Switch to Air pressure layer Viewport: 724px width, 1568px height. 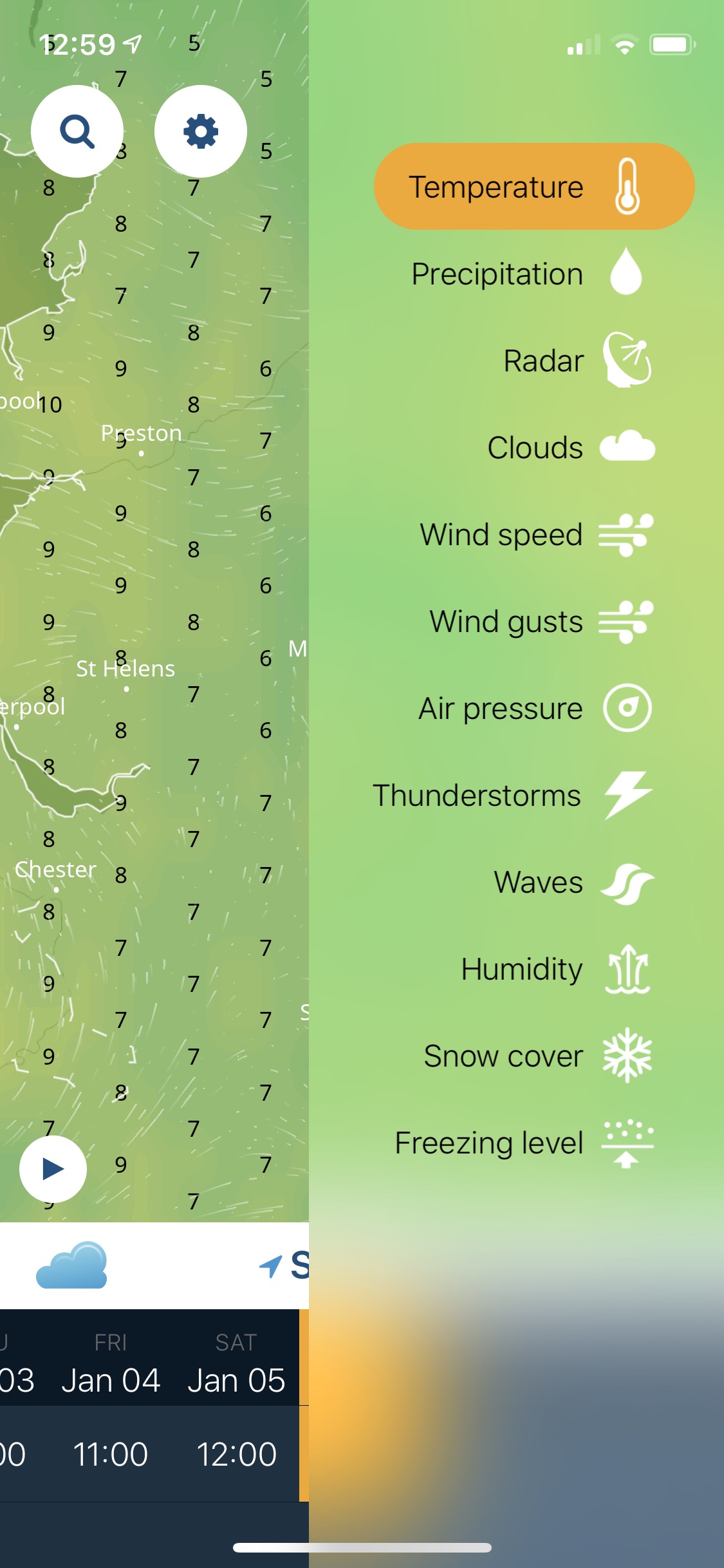(534, 708)
